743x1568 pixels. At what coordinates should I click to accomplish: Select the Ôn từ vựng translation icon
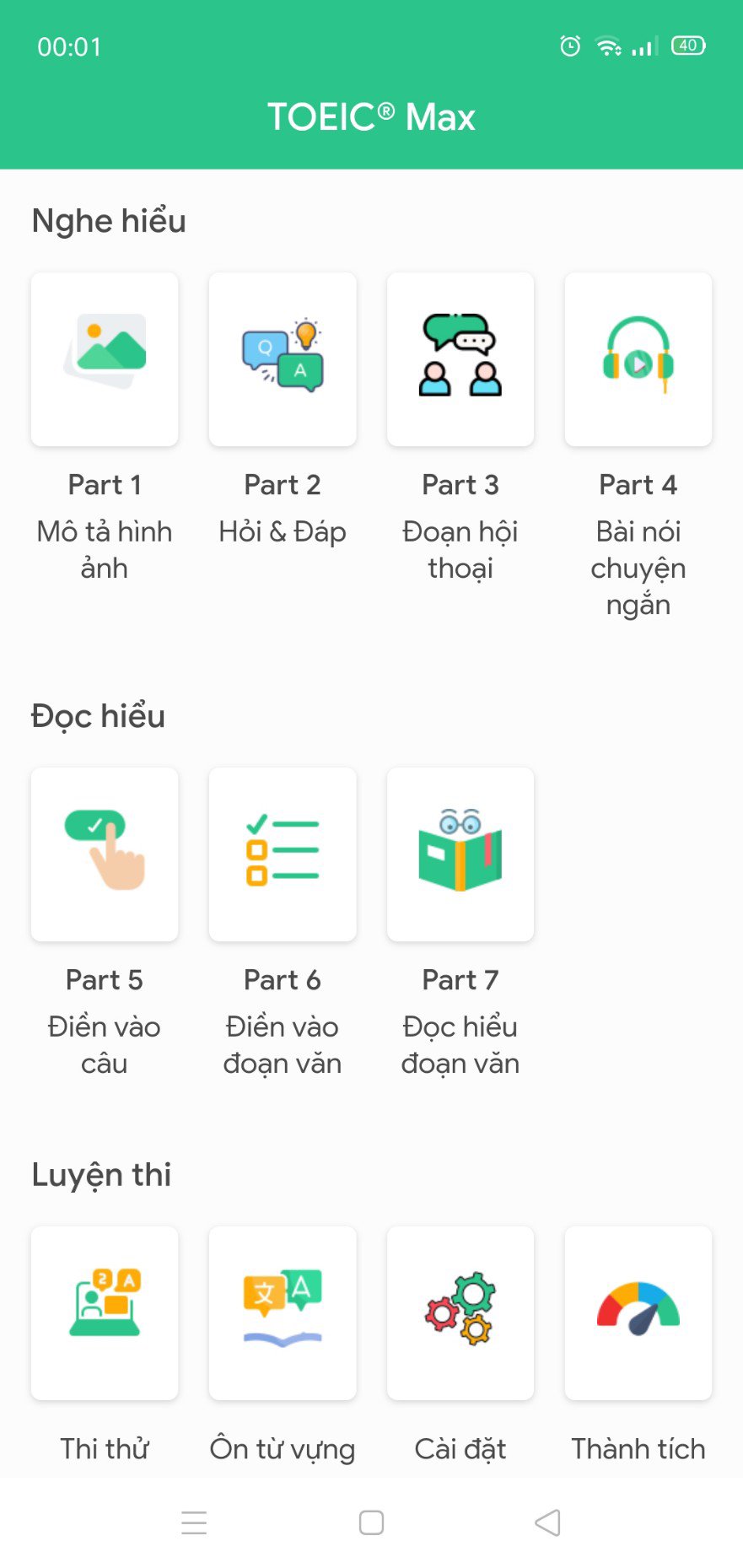(283, 1313)
